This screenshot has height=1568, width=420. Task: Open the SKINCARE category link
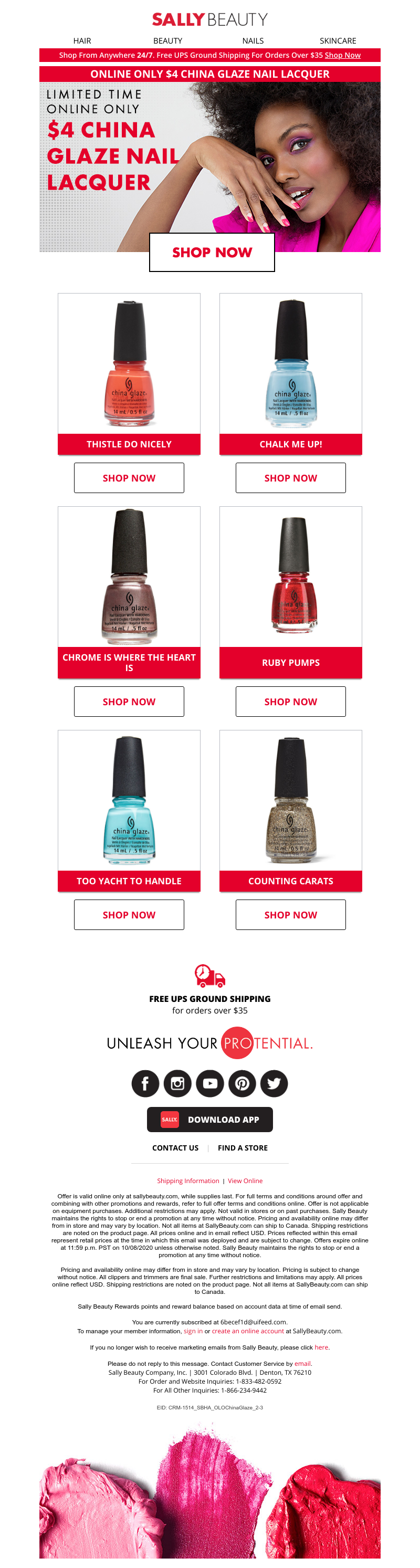coord(338,41)
